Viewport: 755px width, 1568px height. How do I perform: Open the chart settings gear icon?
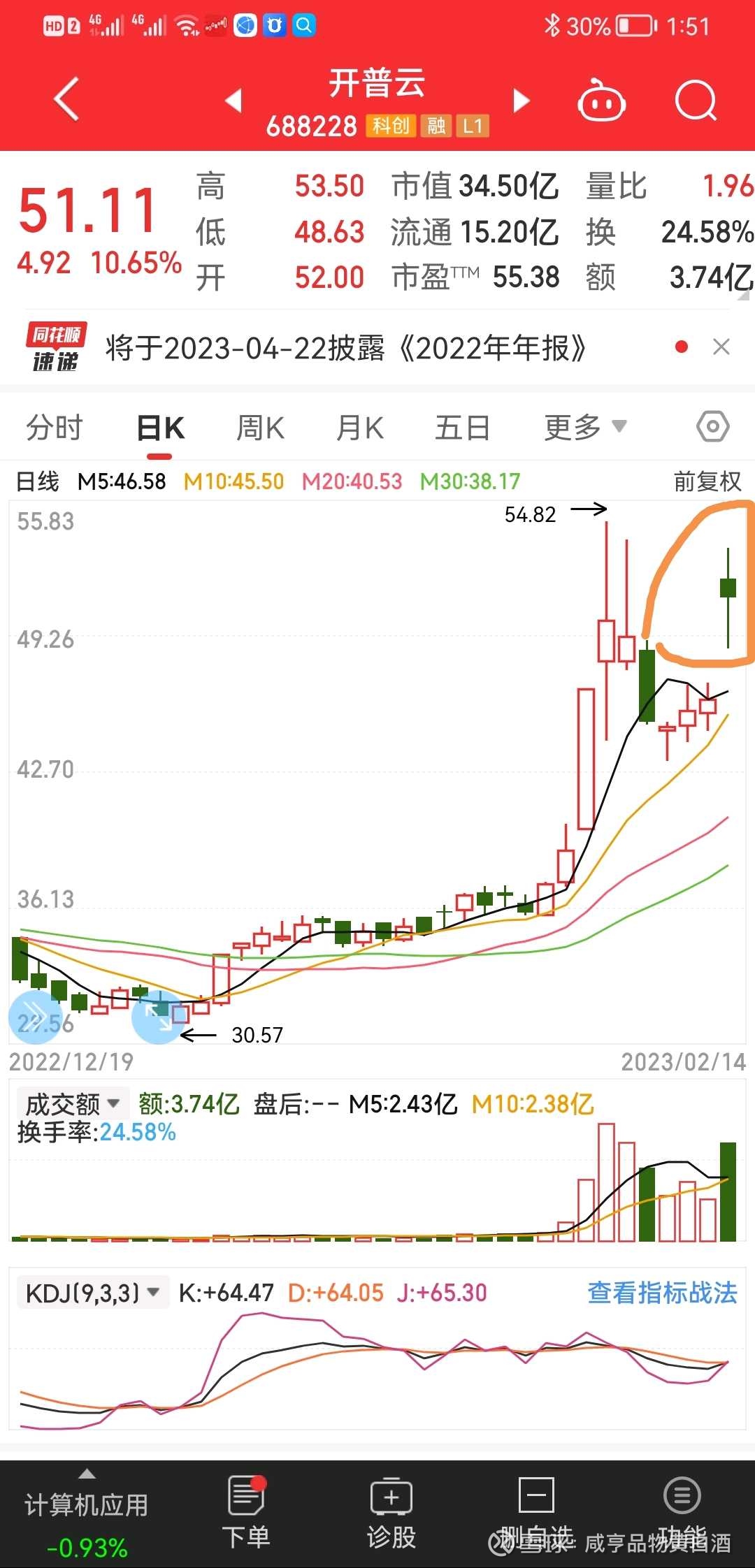[x=712, y=426]
